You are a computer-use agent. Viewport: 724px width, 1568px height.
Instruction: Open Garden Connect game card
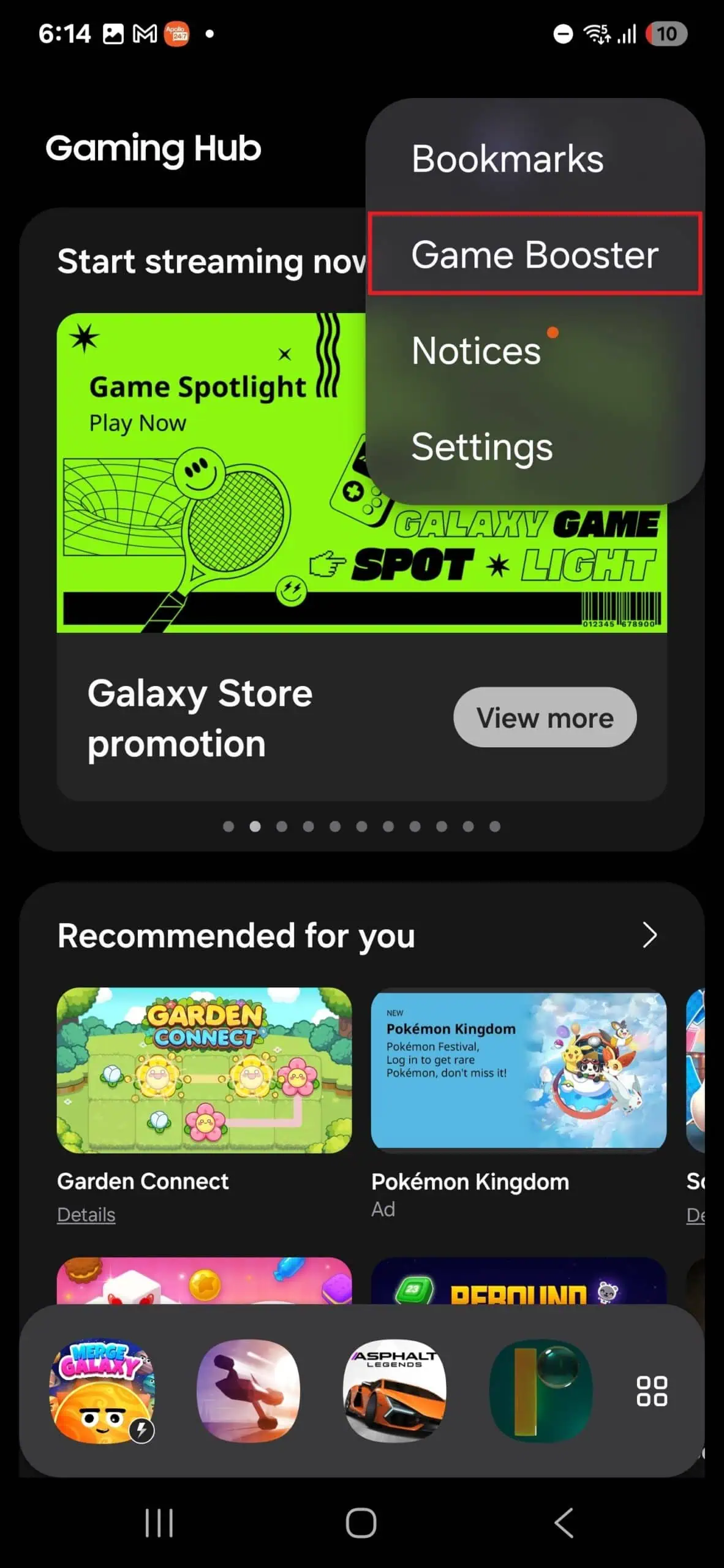click(x=204, y=1070)
